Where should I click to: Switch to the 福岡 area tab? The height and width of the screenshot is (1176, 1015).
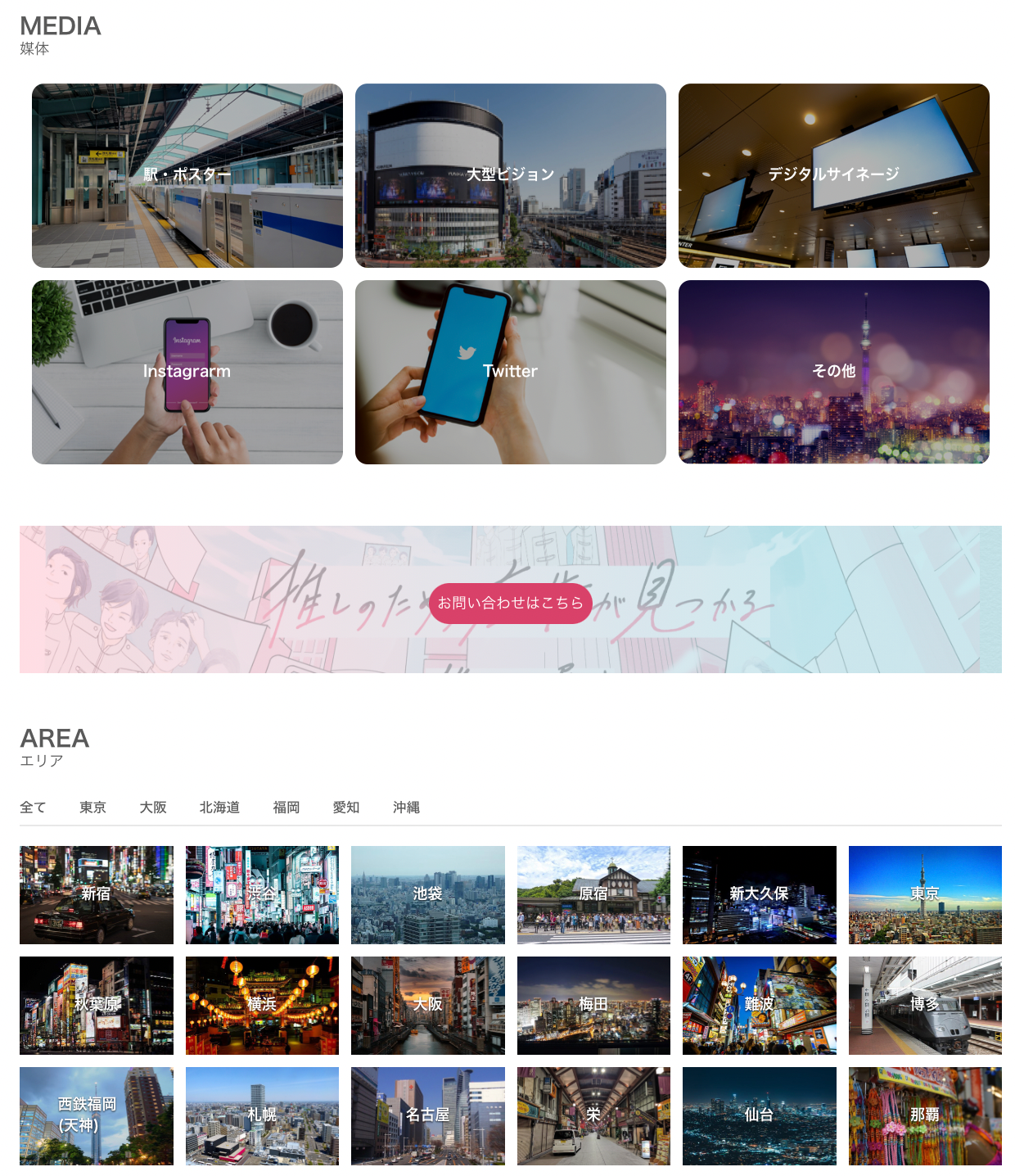click(x=286, y=807)
